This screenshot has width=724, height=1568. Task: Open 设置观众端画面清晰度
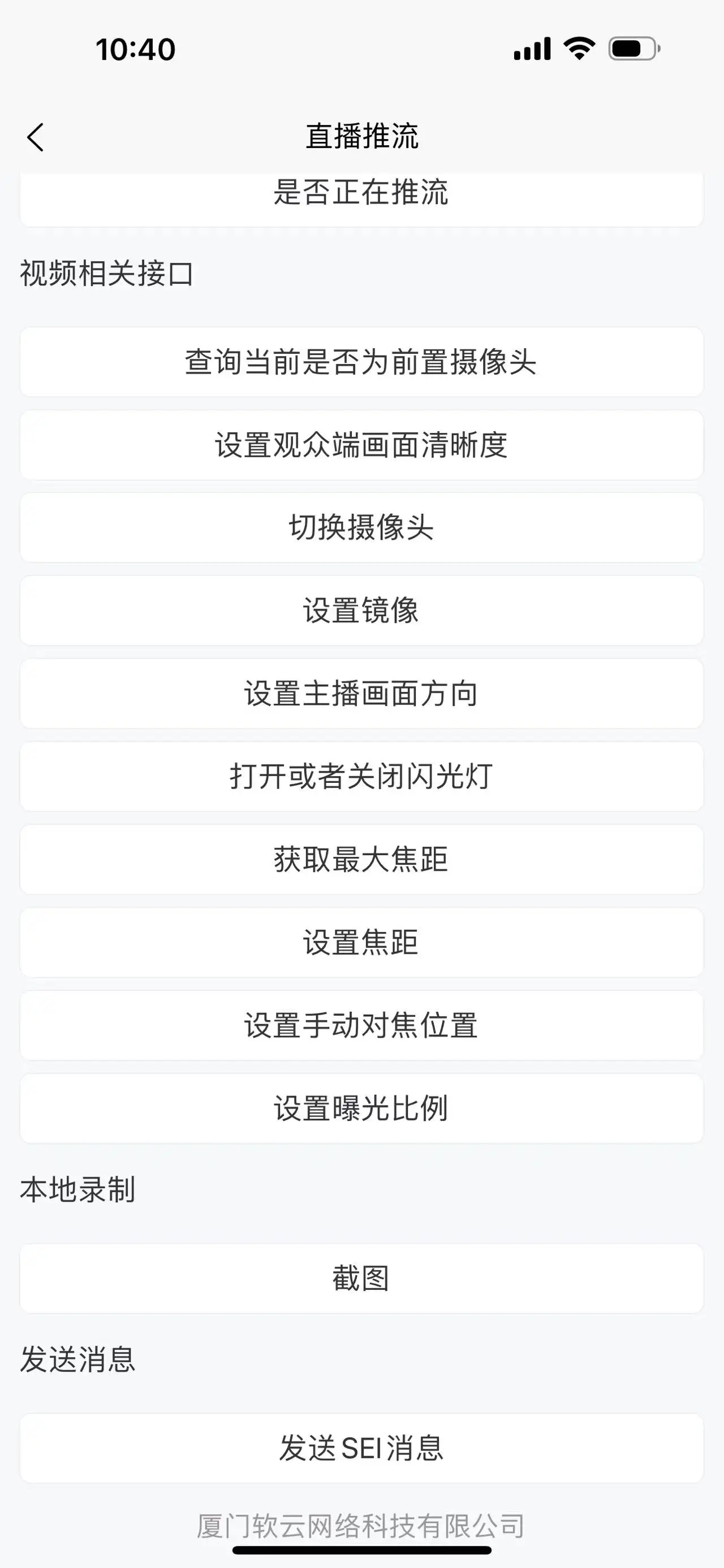[361, 445]
